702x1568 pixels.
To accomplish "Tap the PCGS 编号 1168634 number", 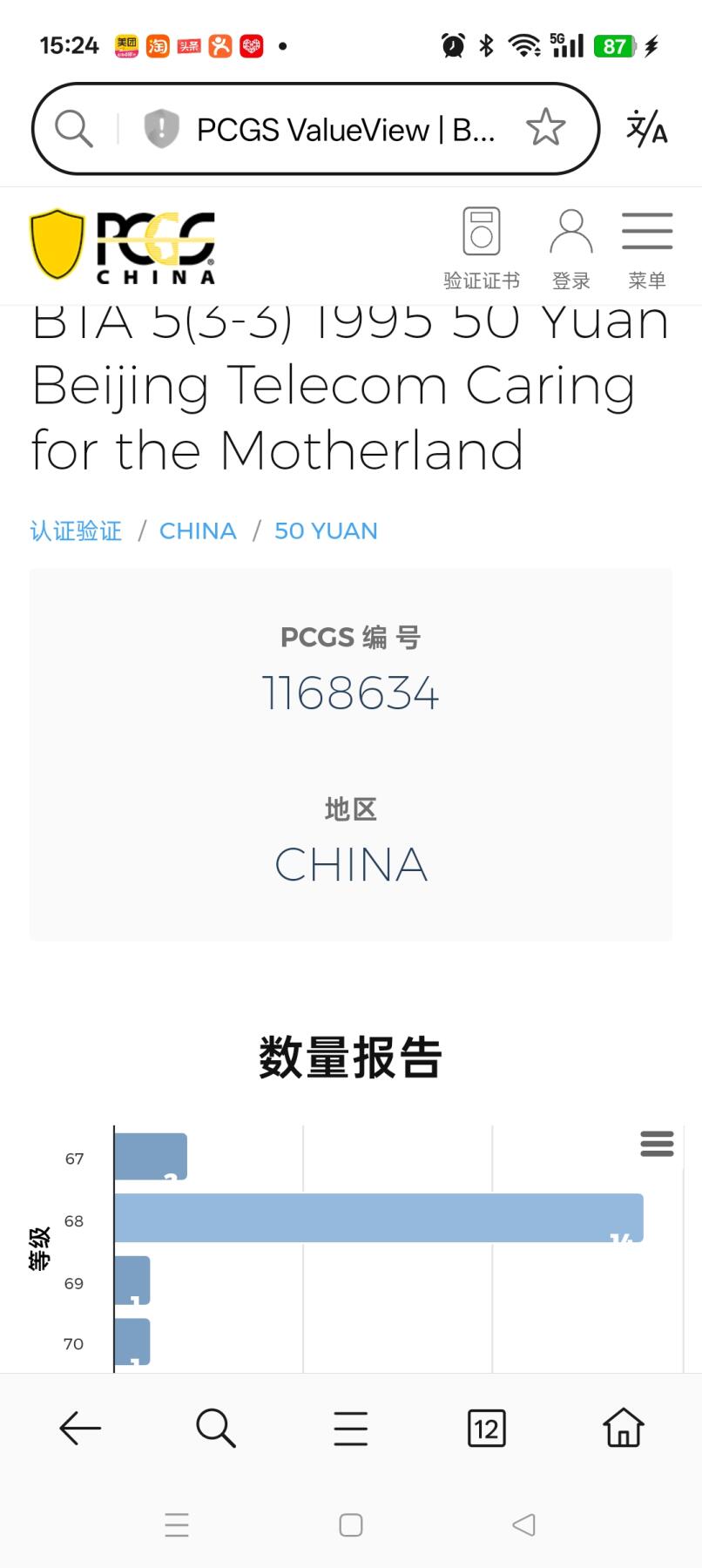I will click(x=351, y=693).
